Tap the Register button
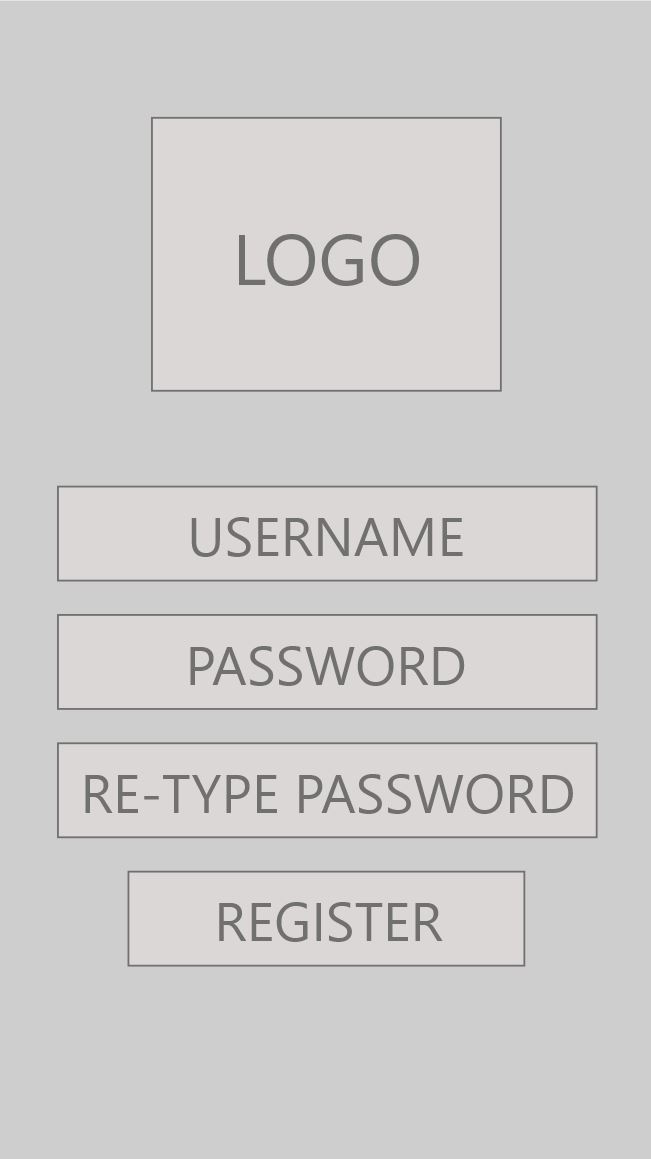 pos(326,918)
